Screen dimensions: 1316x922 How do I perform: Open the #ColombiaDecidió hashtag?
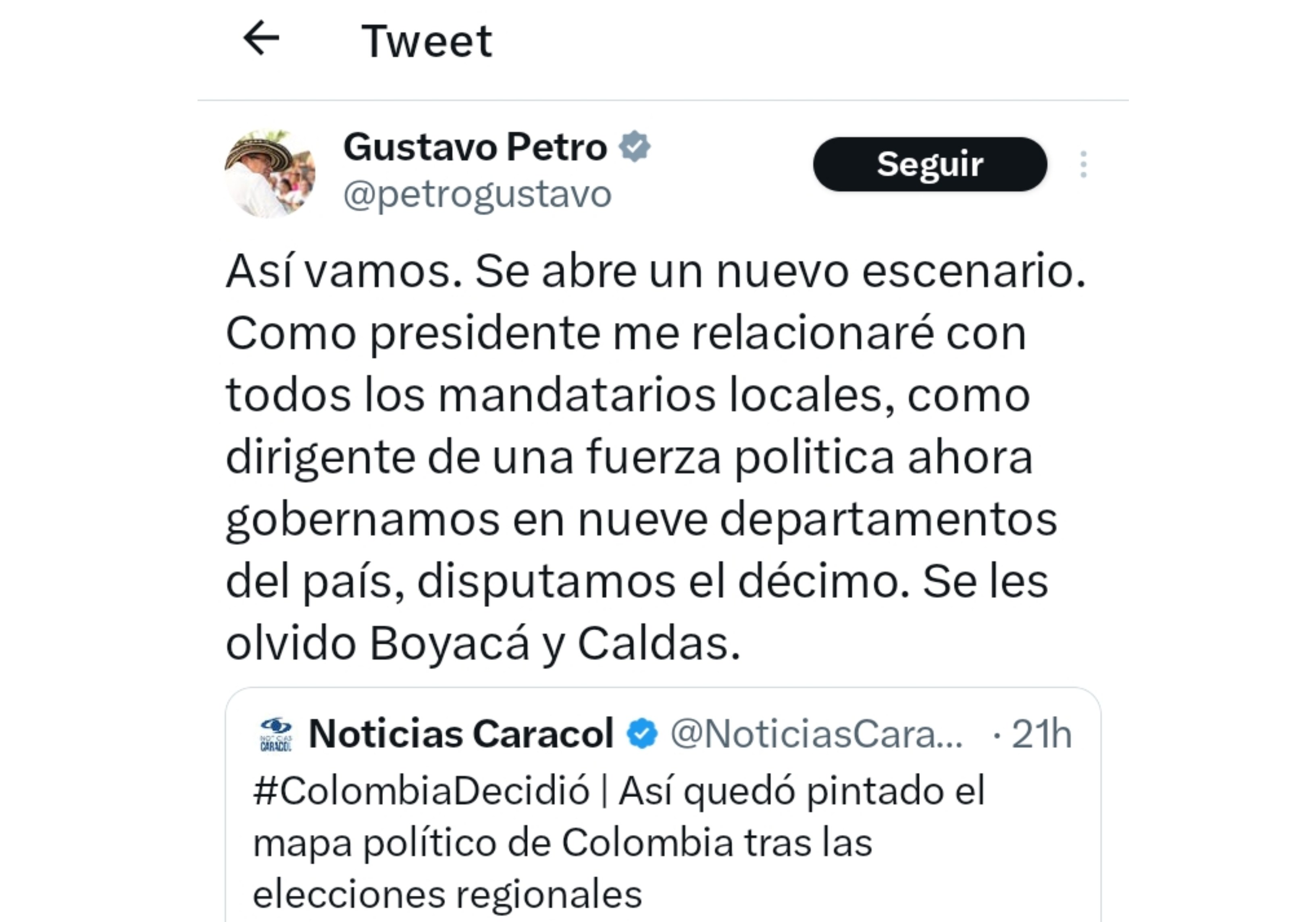[x=421, y=791]
